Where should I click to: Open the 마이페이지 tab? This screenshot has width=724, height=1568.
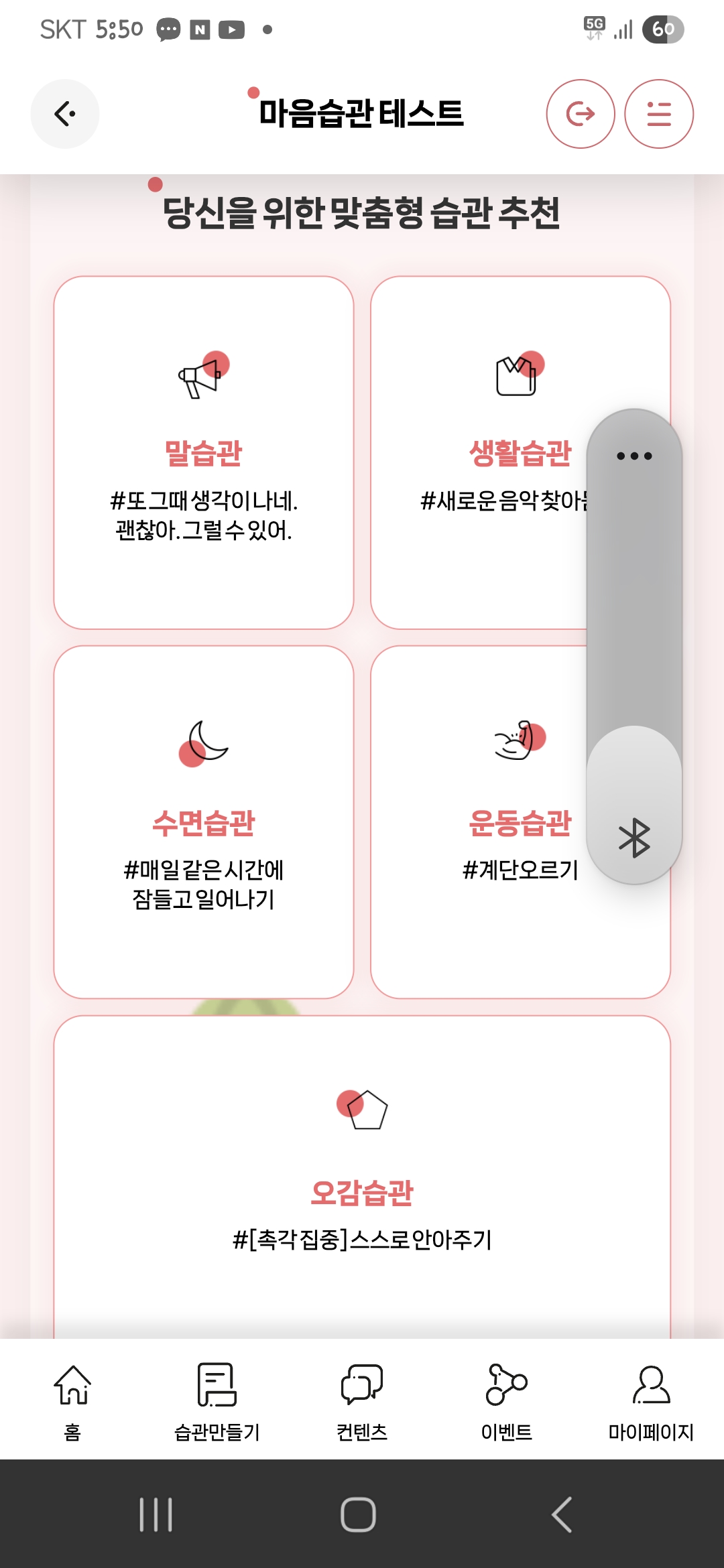click(x=650, y=1400)
